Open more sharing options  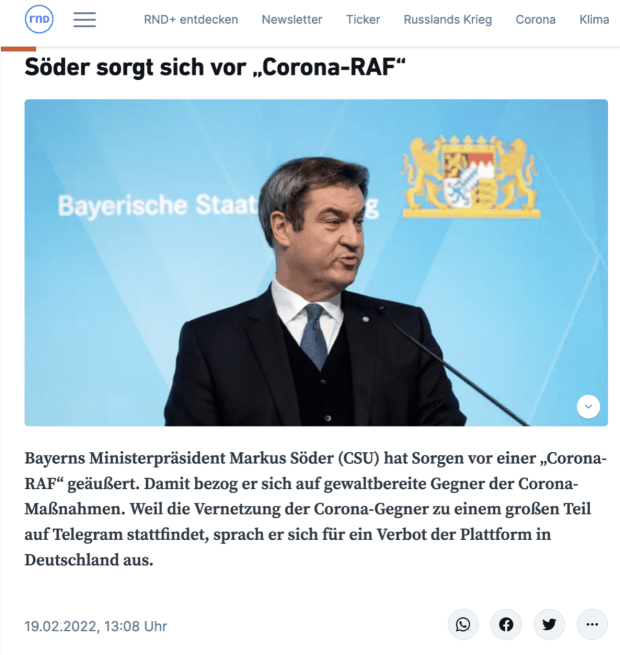click(592, 625)
